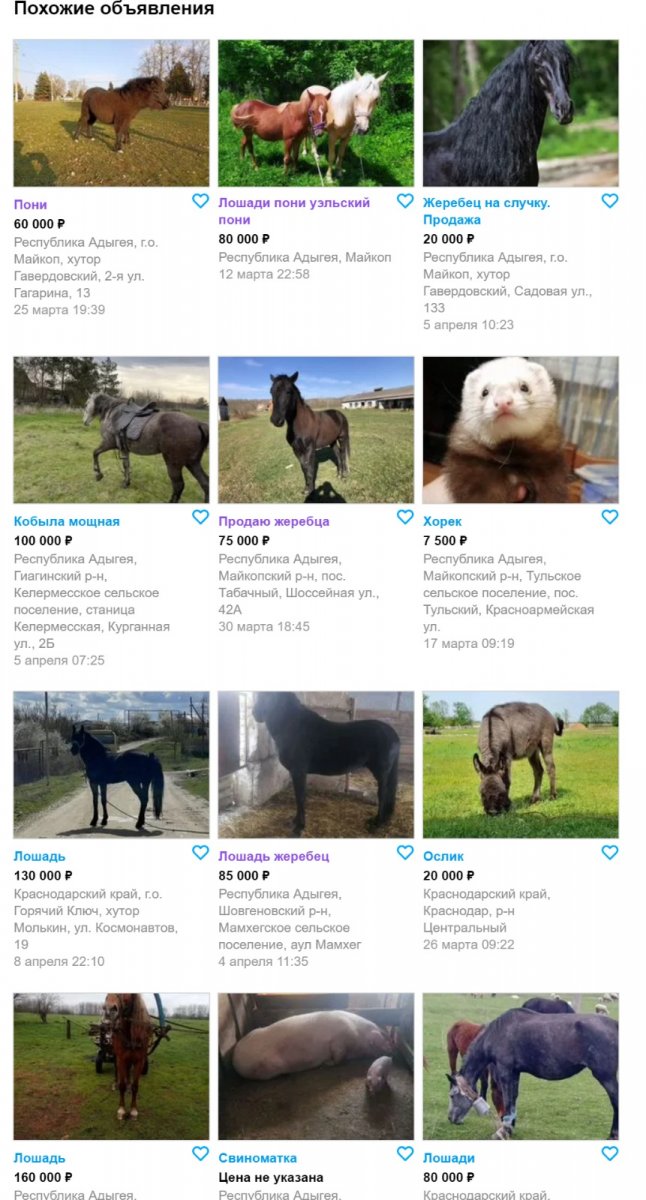Like the Кобыла мощная listing
This screenshot has width=646, height=1200.
[200, 517]
